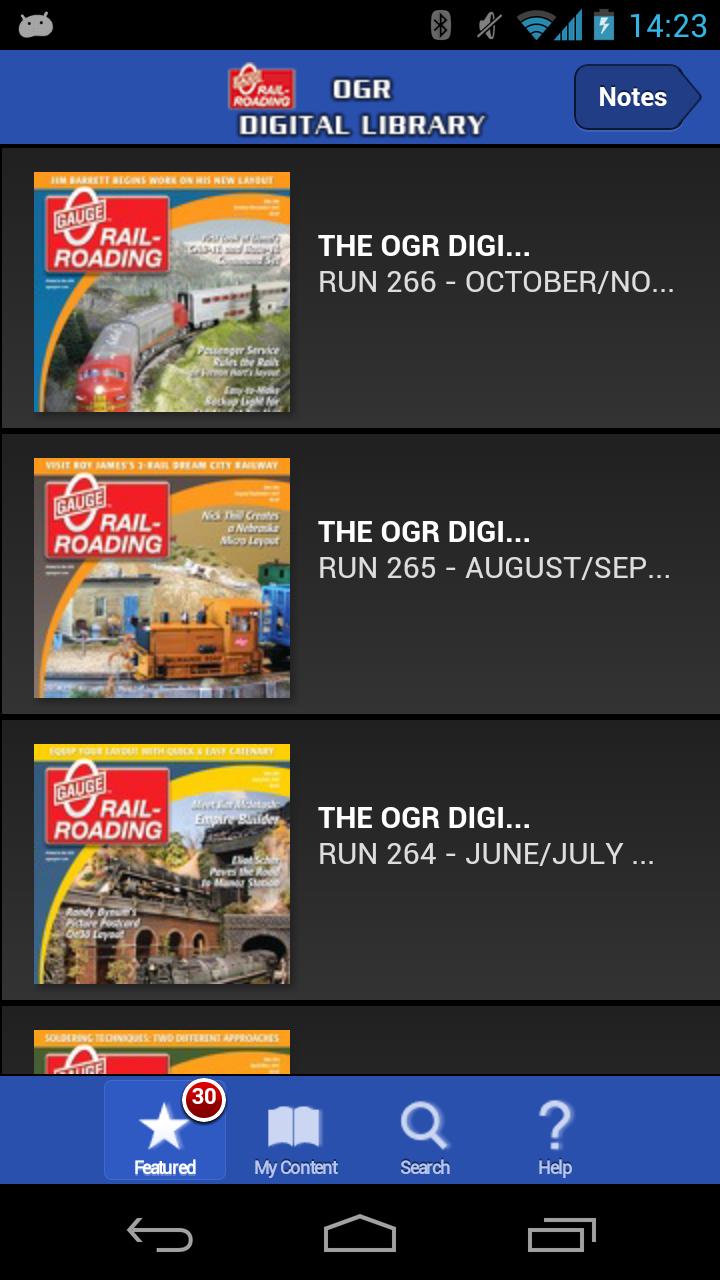Tap the Run 265 cover thumbnail
Screen dimensions: 720x1280
coord(162,578)
